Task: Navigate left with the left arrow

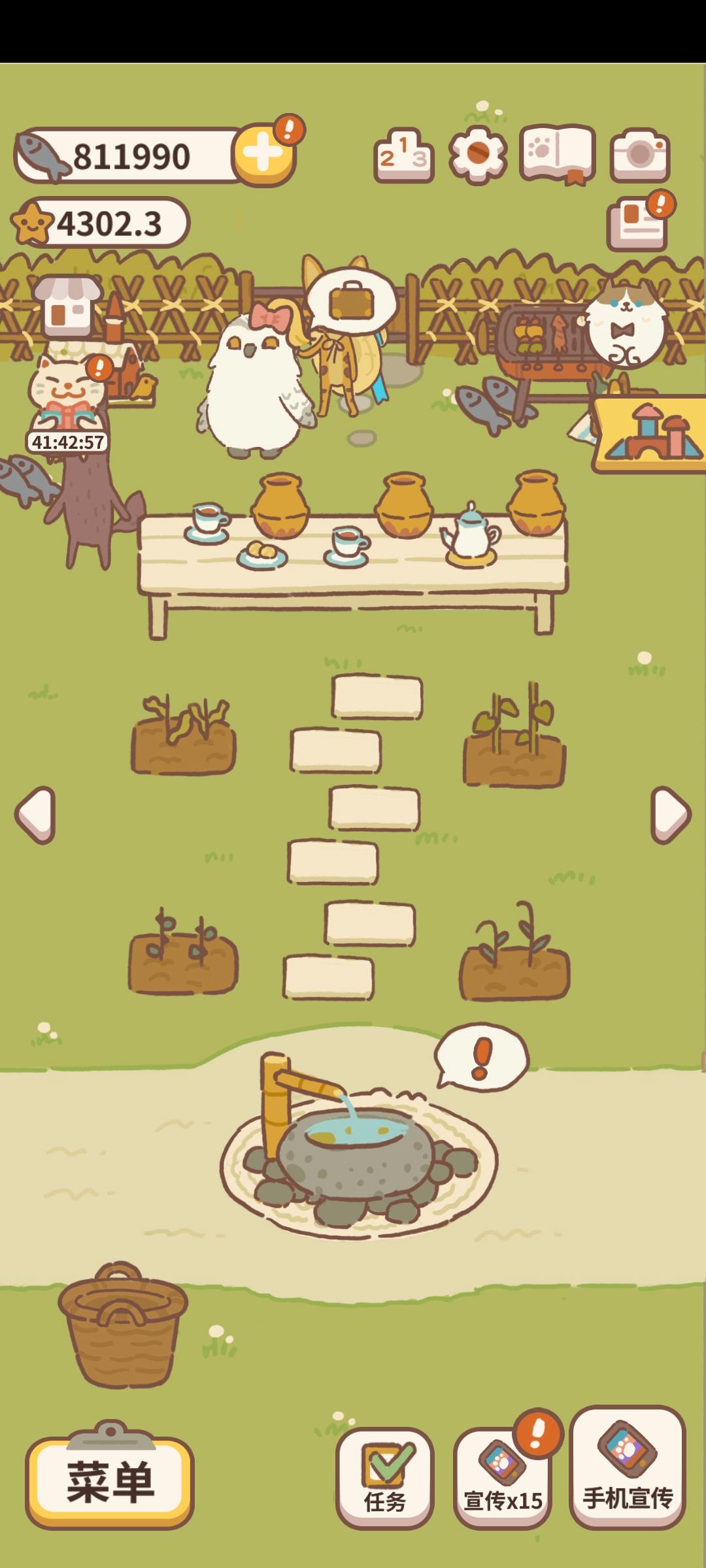Action: [35, 814]
